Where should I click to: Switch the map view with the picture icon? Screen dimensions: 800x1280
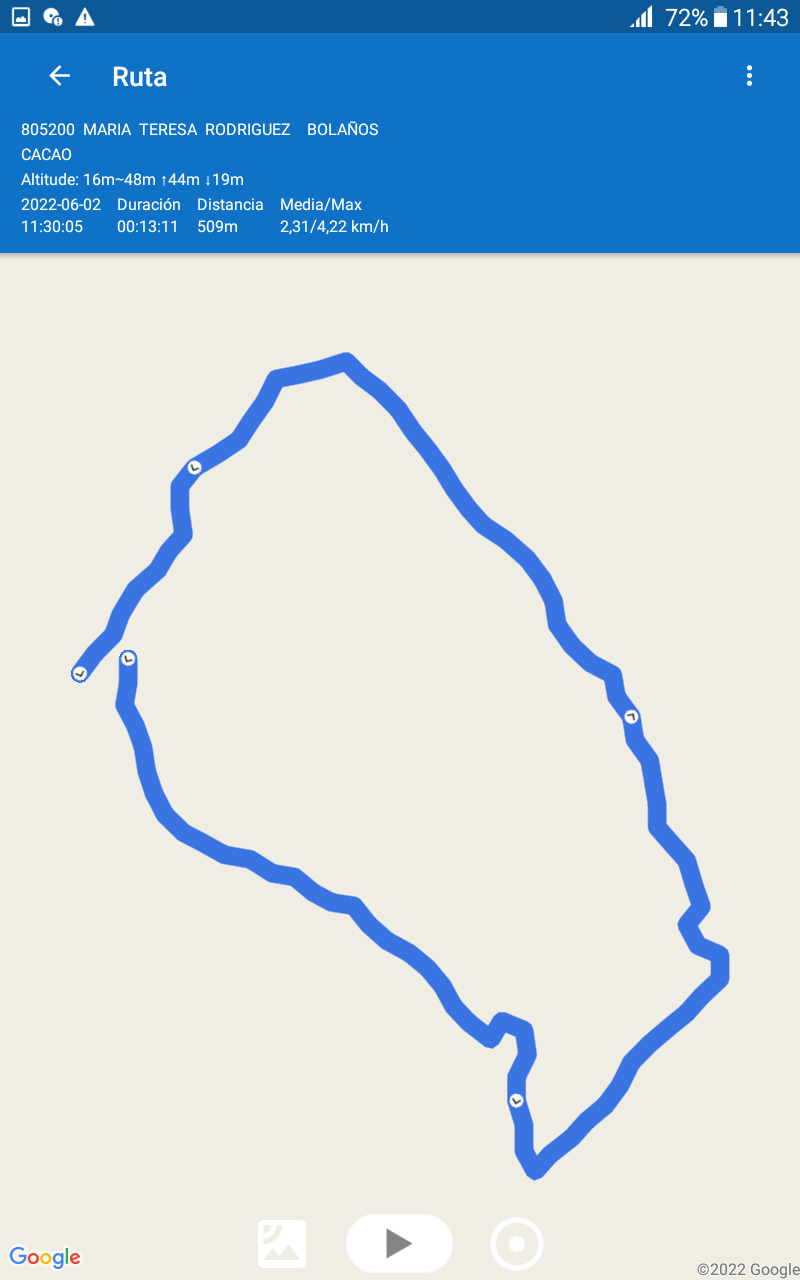[282, 1244]
